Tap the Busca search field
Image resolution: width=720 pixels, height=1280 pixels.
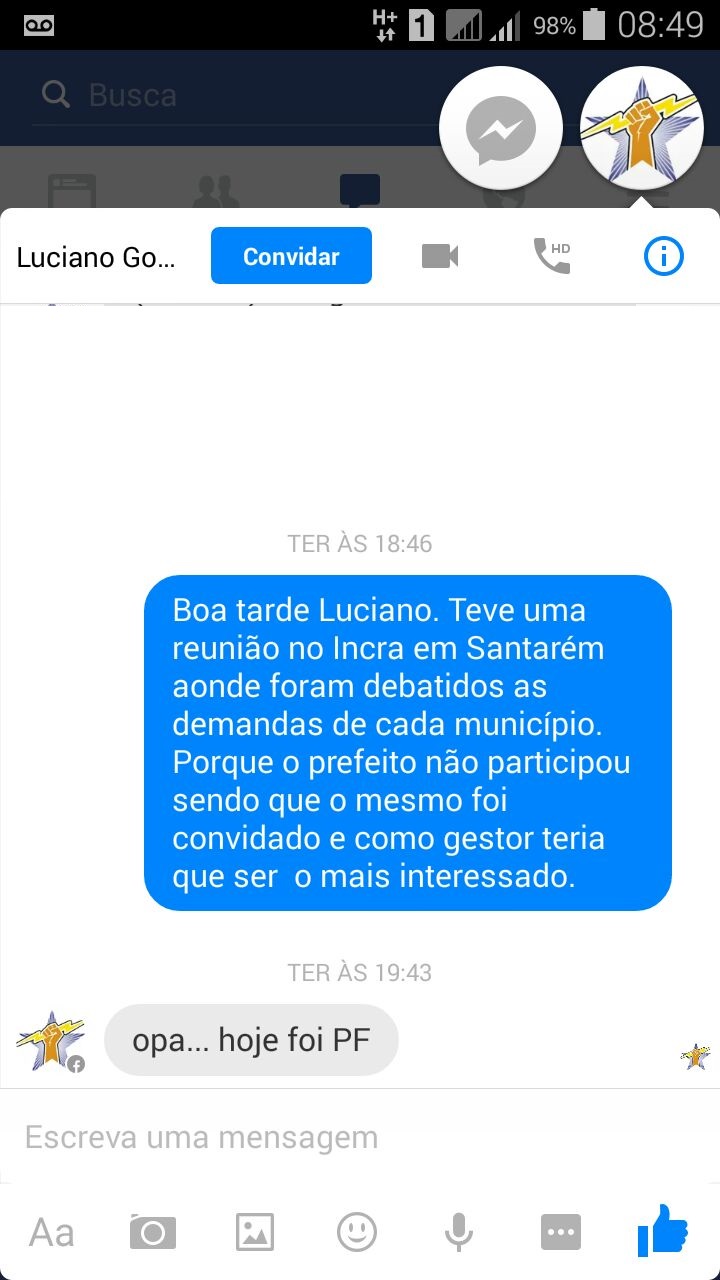point(230,96)
